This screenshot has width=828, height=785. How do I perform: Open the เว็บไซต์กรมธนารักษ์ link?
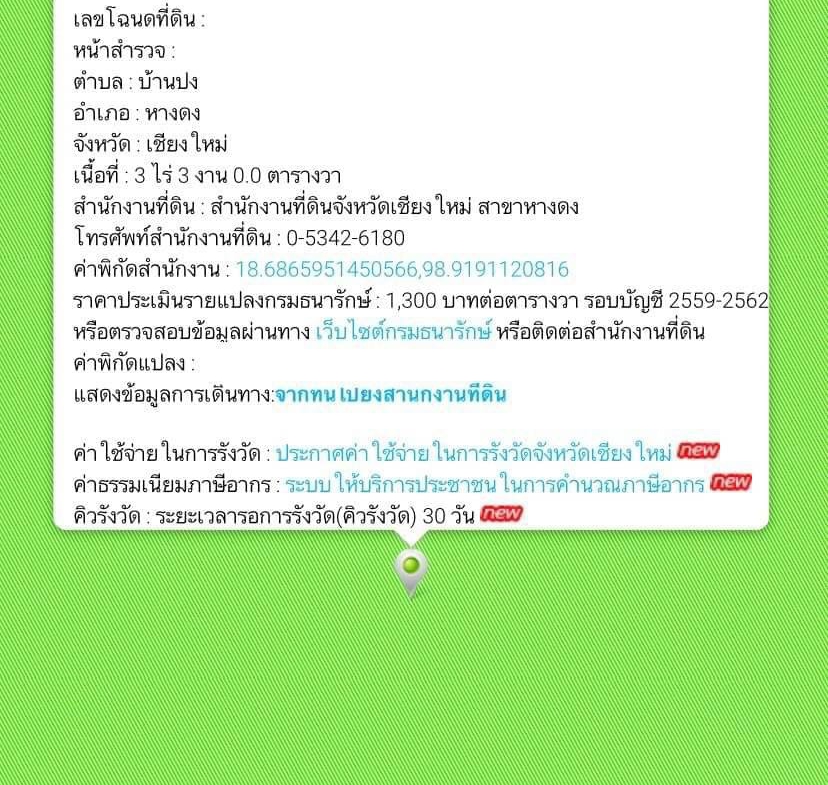(x=403, y=331)
